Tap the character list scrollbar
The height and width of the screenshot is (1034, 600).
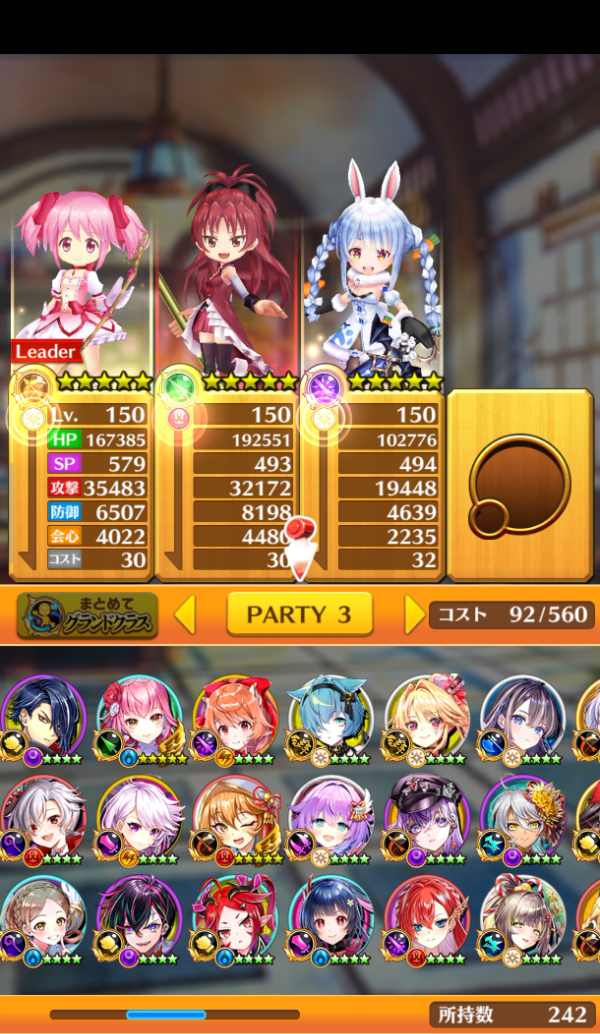175,1014
